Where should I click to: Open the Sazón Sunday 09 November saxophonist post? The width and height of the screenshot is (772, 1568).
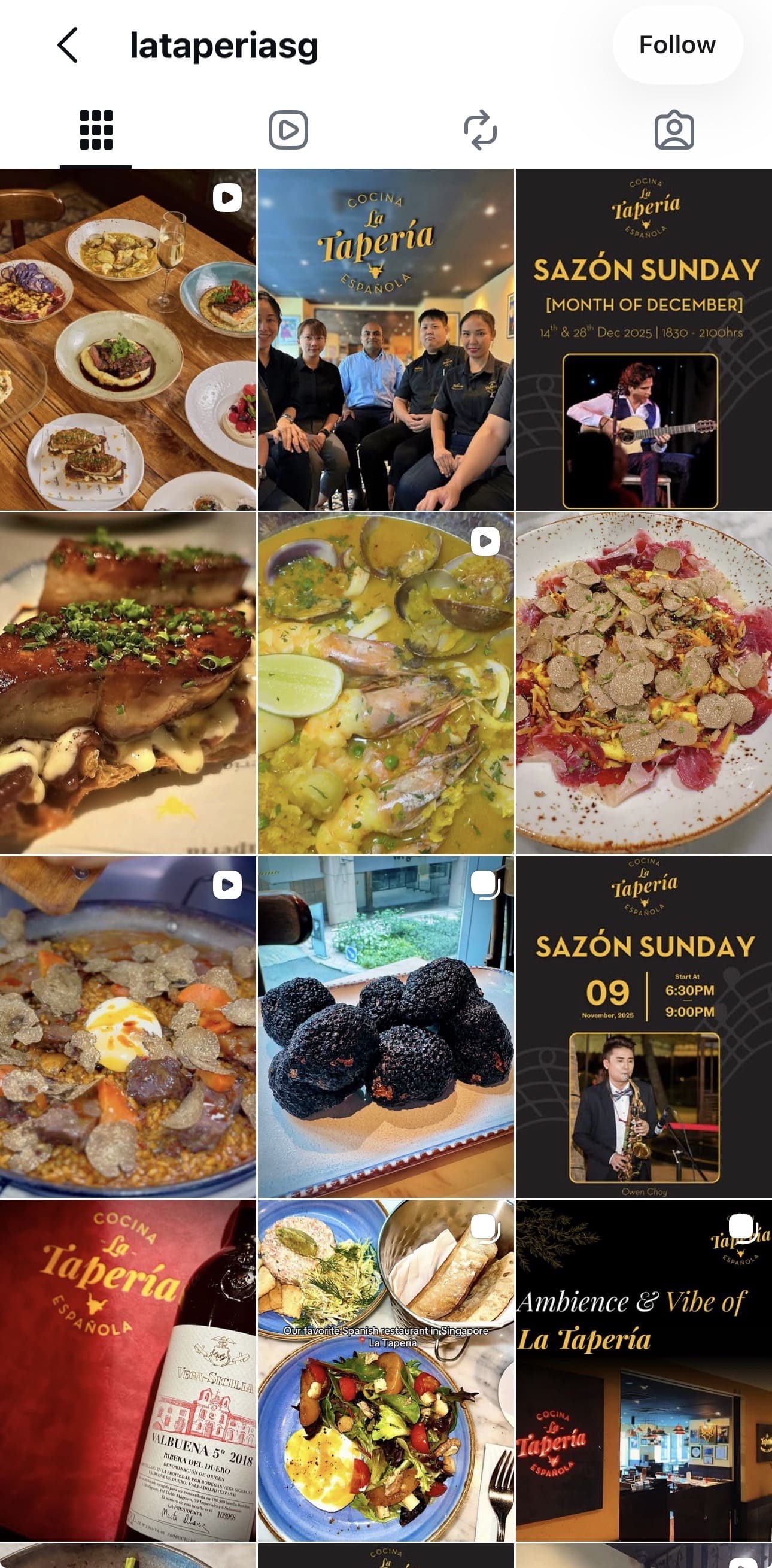point(644,1027)
